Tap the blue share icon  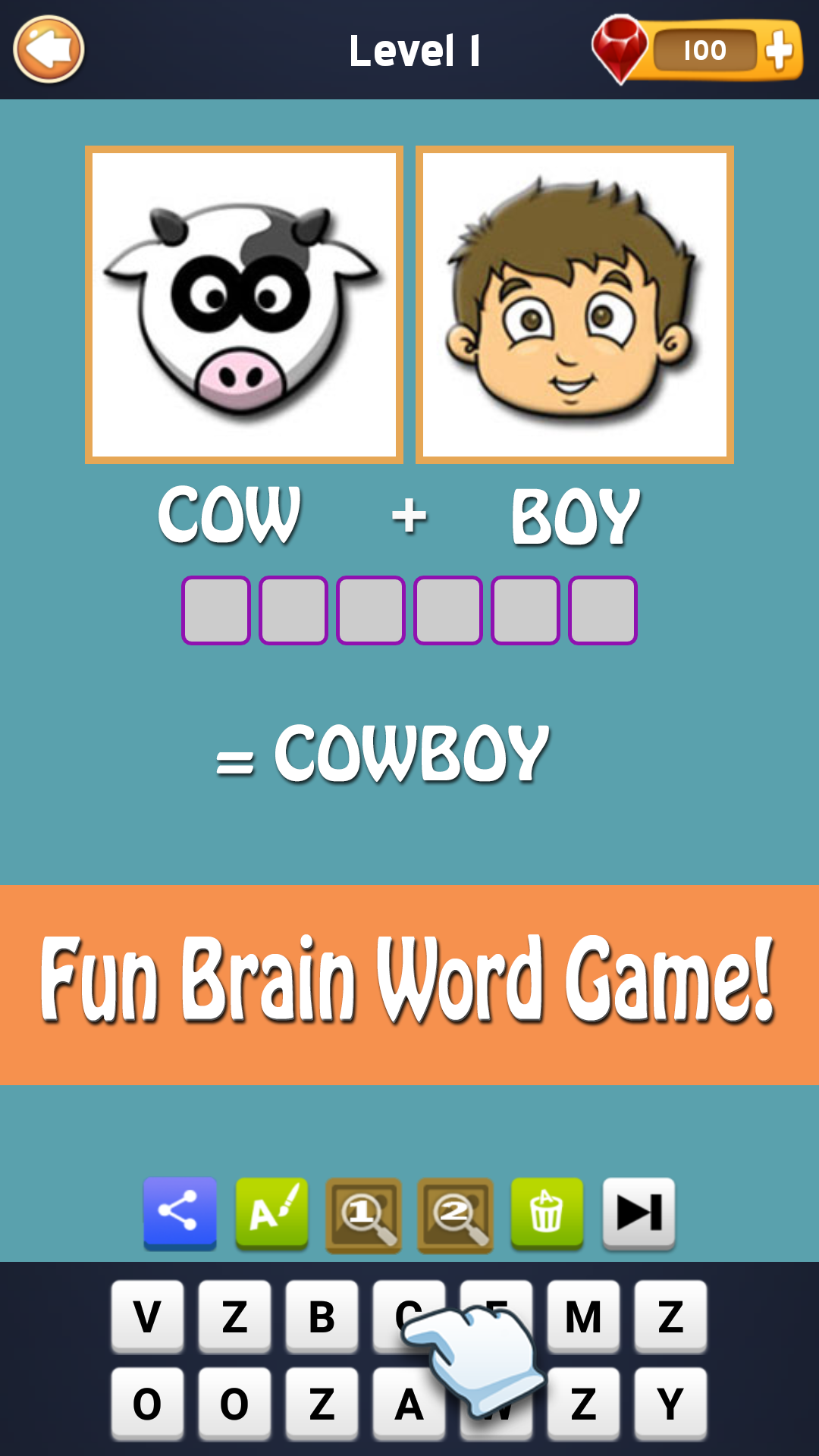(x=179, y=1211)
